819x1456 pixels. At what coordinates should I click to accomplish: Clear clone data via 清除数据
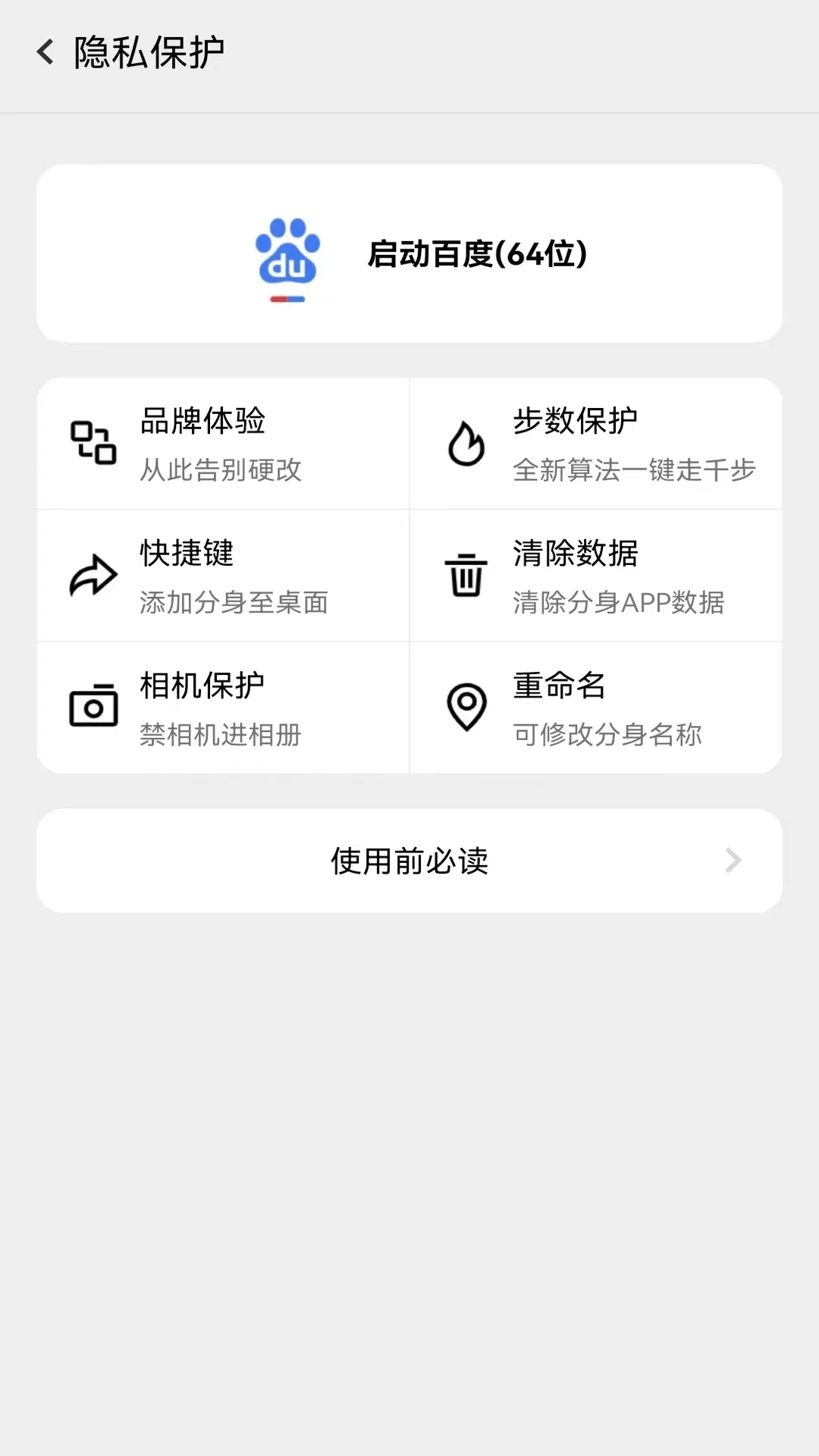[596, 576]
